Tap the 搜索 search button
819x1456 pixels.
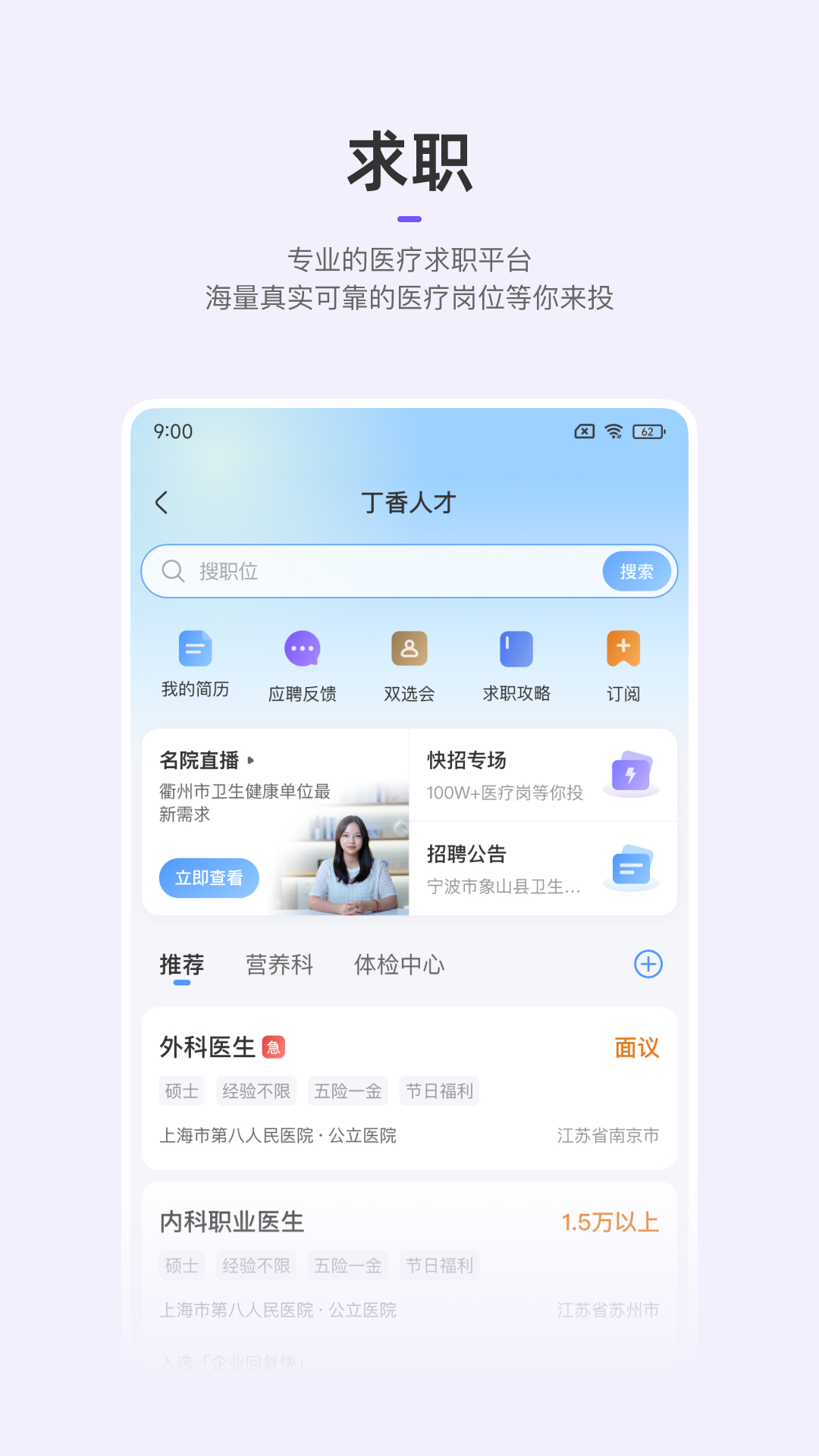pos(637,571)
